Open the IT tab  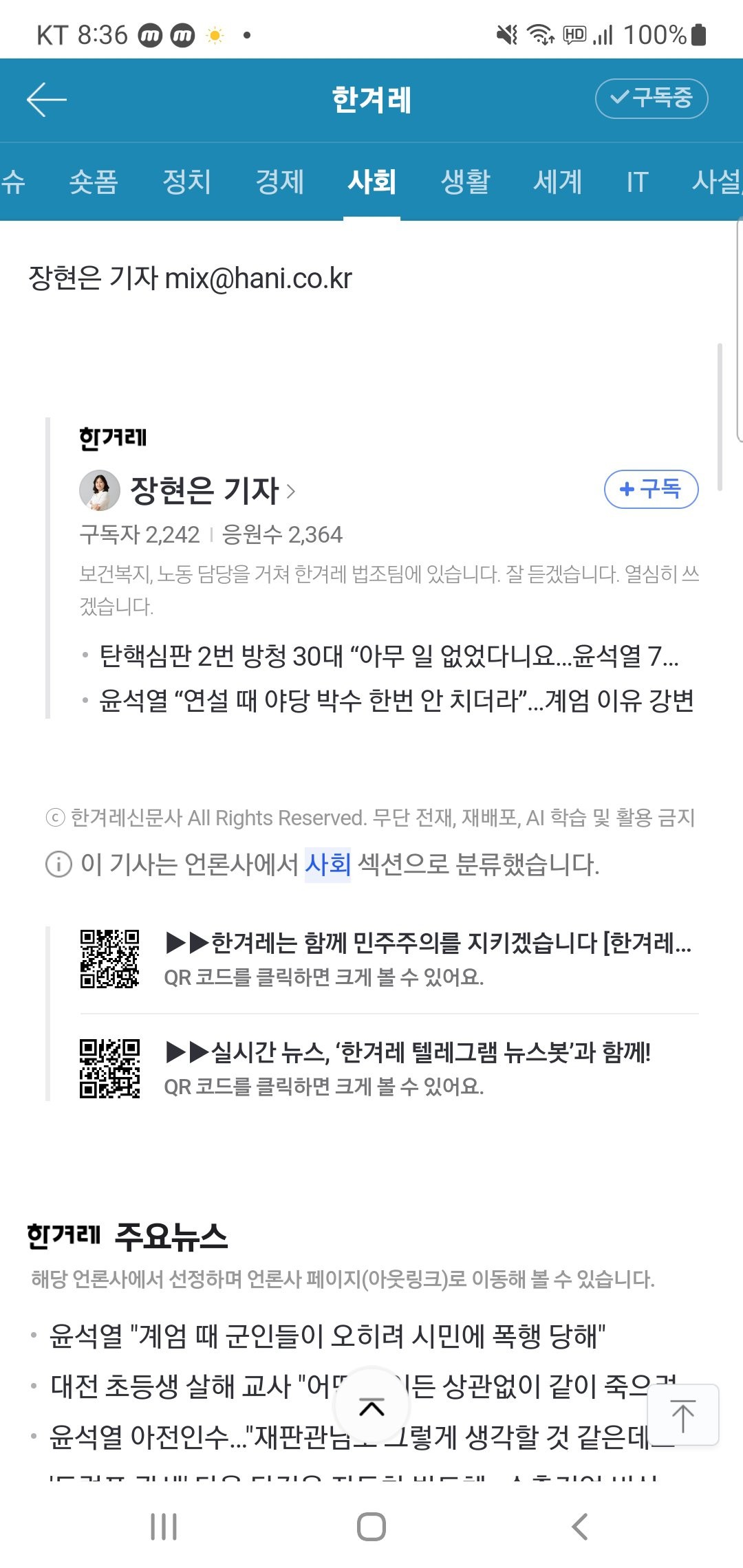click(x=637, y=182)
